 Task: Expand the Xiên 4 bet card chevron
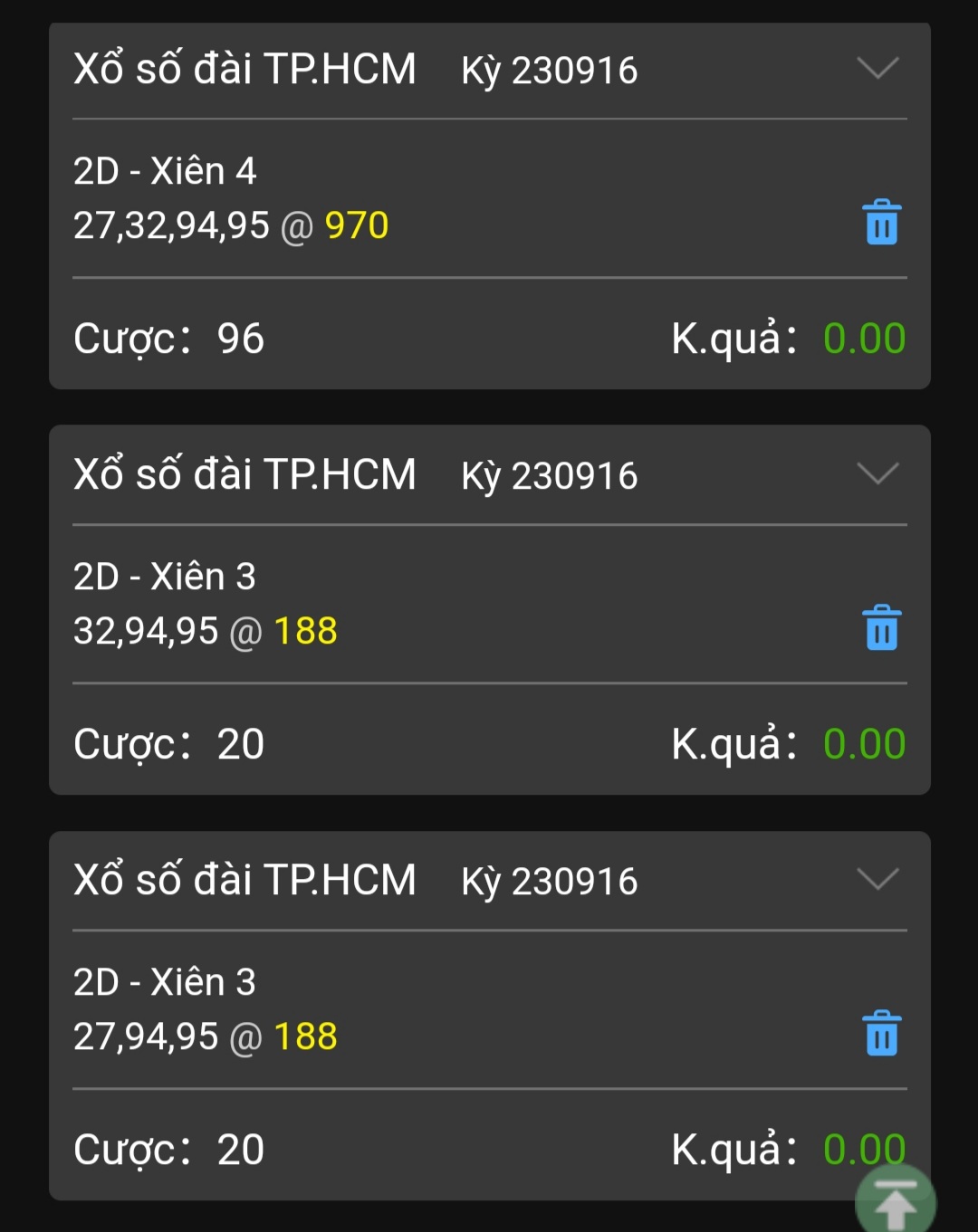pos(877,68)
